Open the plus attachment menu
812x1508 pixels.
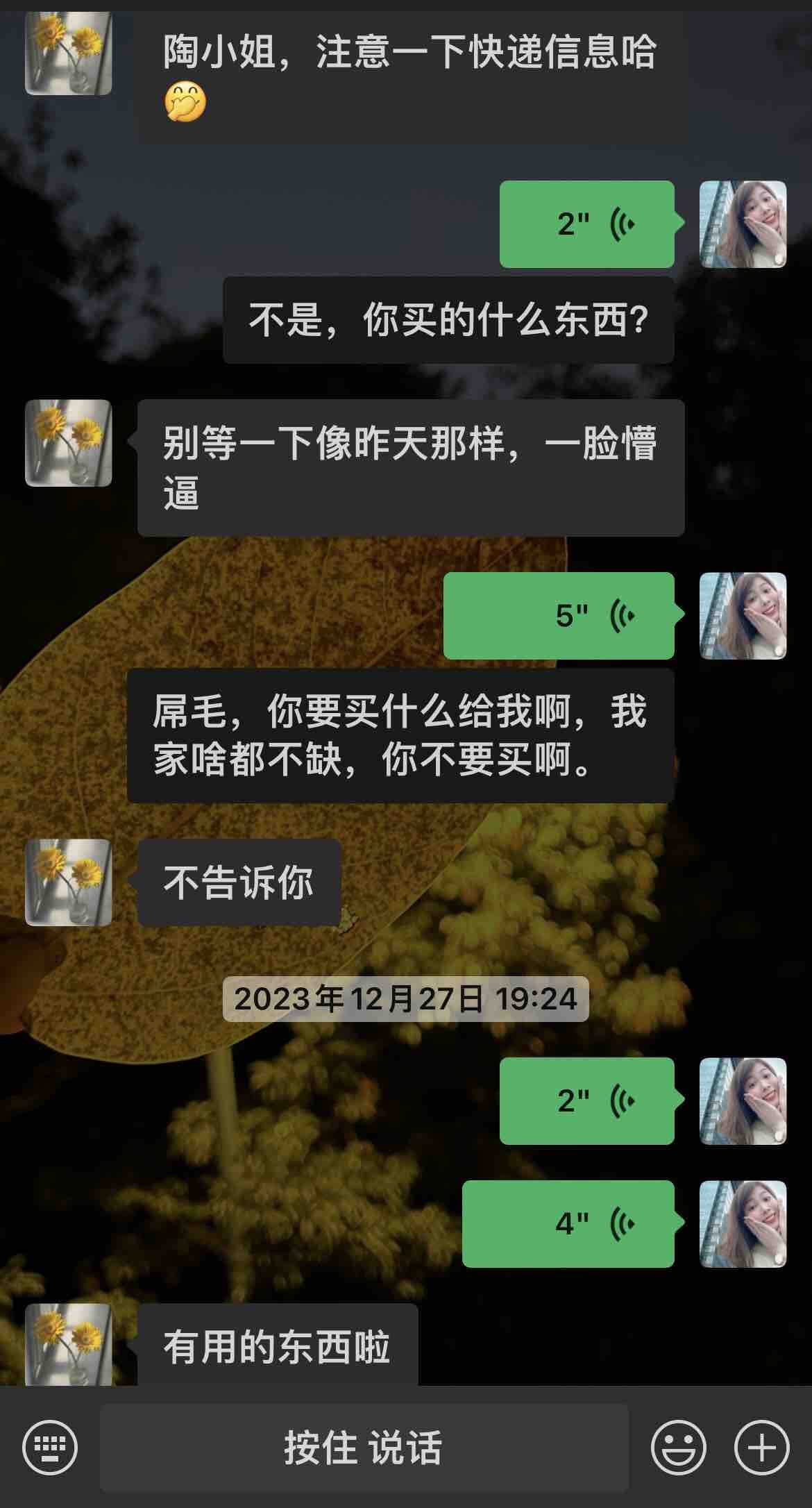point(761,1448)
